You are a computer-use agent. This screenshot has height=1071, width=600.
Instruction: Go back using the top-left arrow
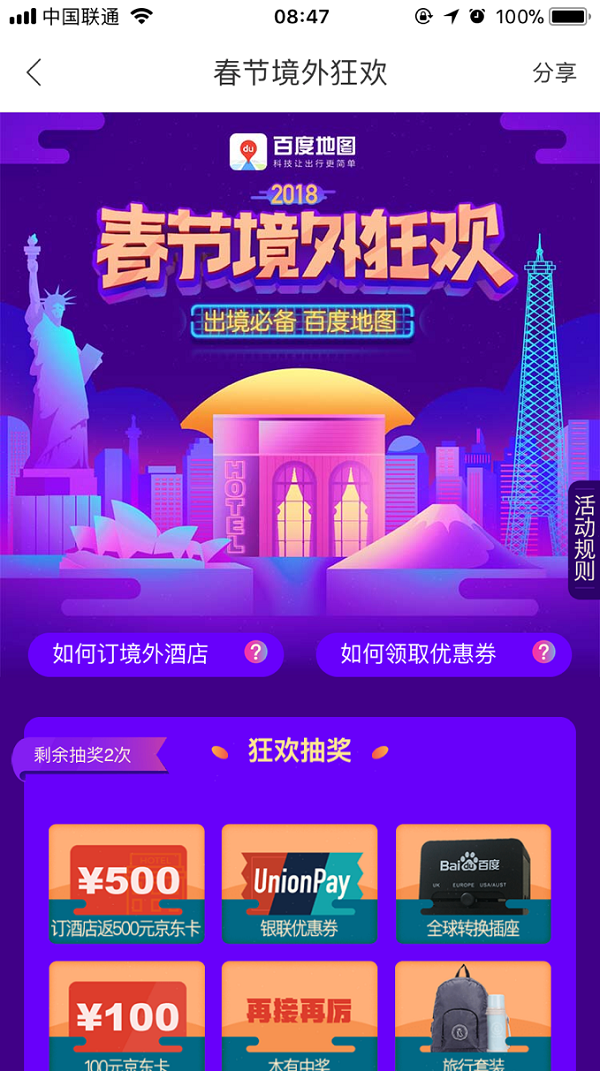pos(34,72)
